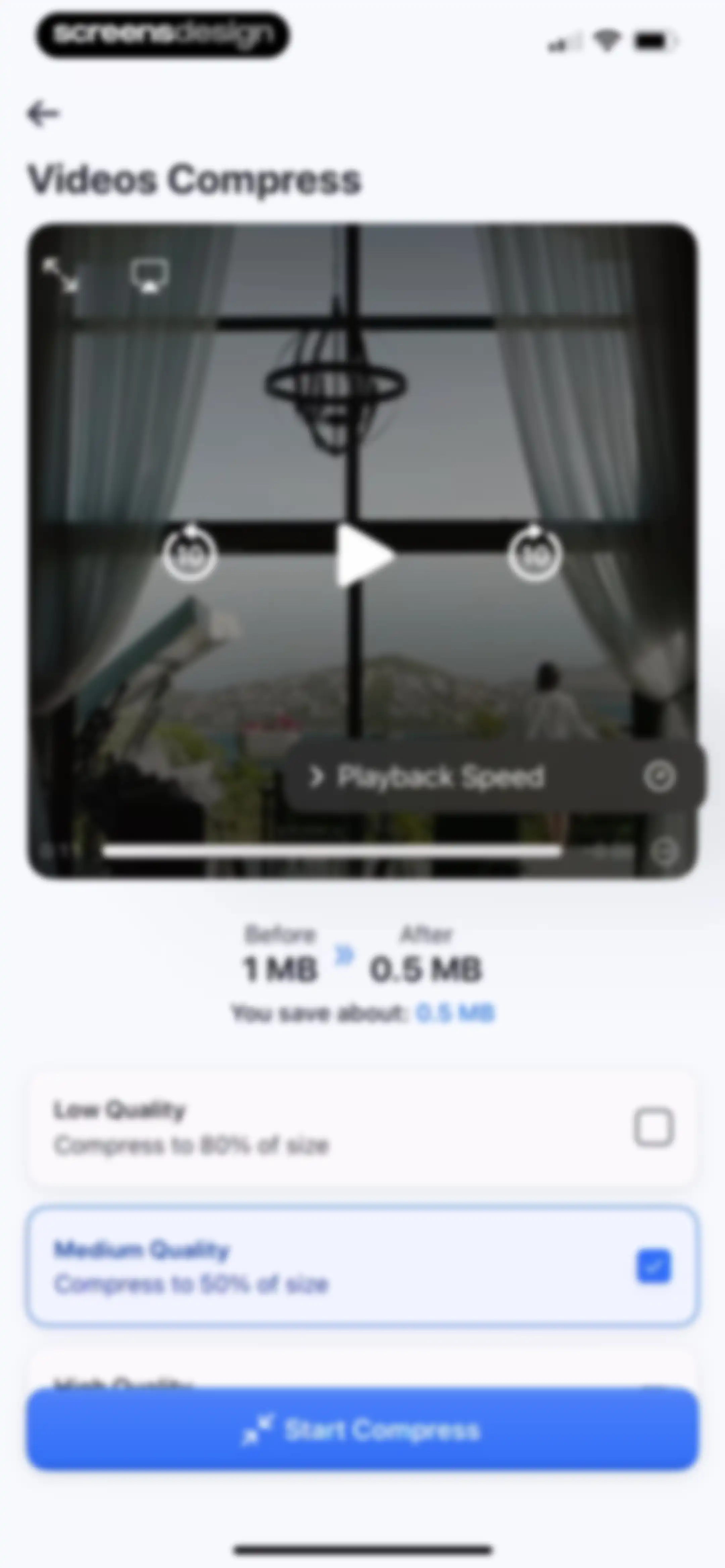Open more options on the video player
Viewport: 725px width, 1568px height.
[664, 851]
